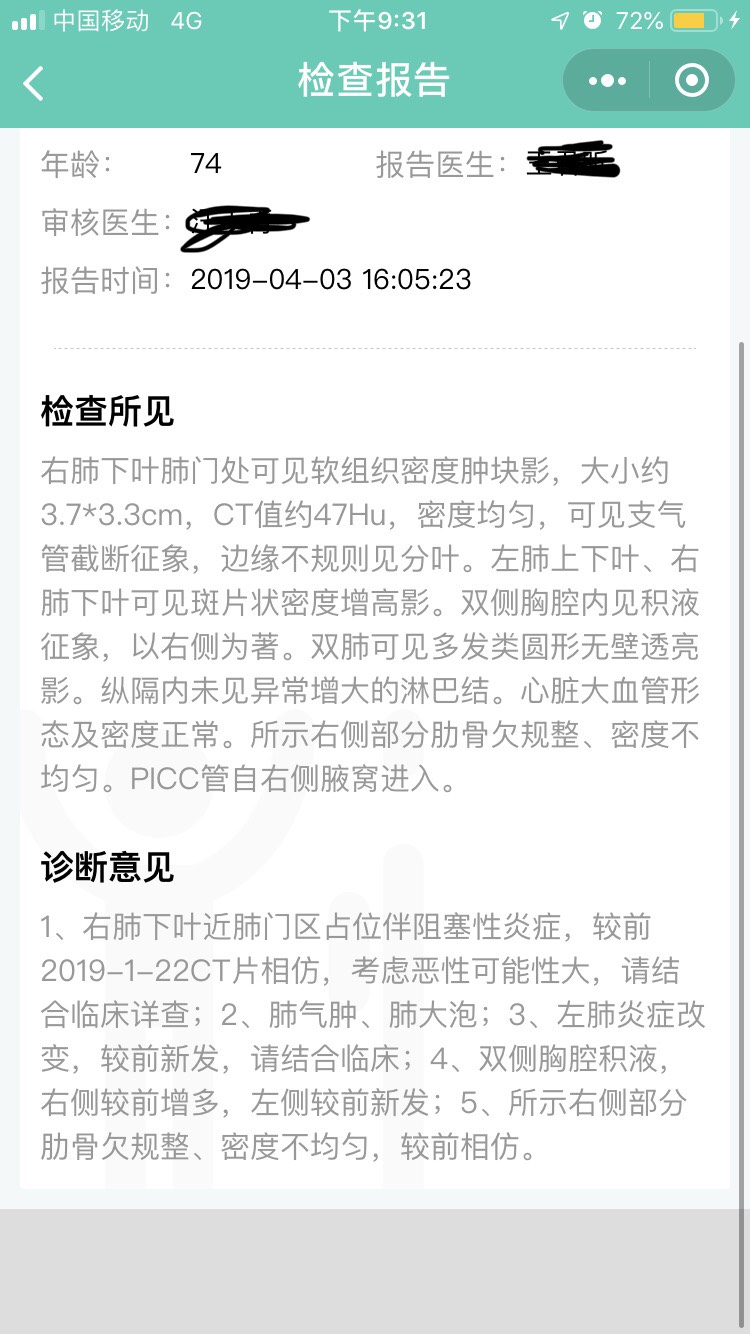The width and height of the screenshot is (750, 1334).
Task: Close the mini program with the circle button
Action: (692, 81)
